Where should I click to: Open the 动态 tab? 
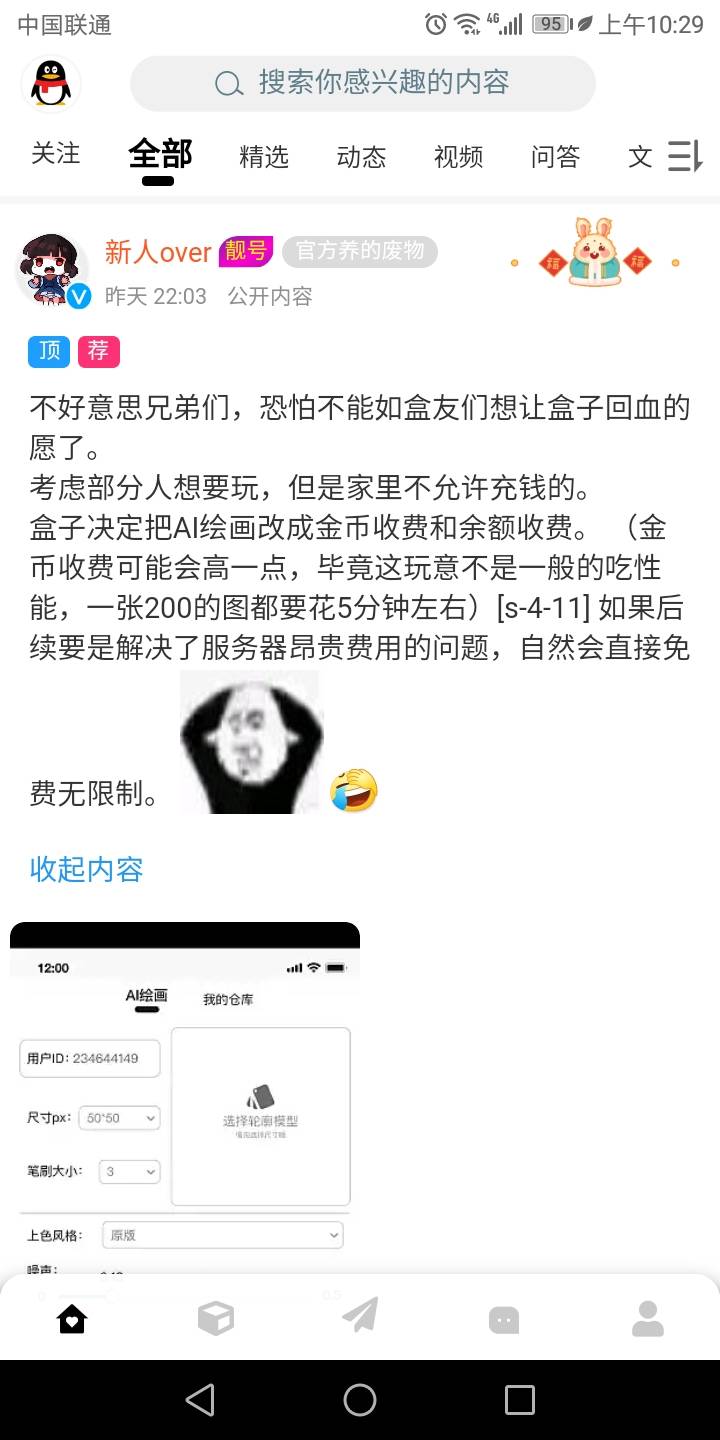361,156
